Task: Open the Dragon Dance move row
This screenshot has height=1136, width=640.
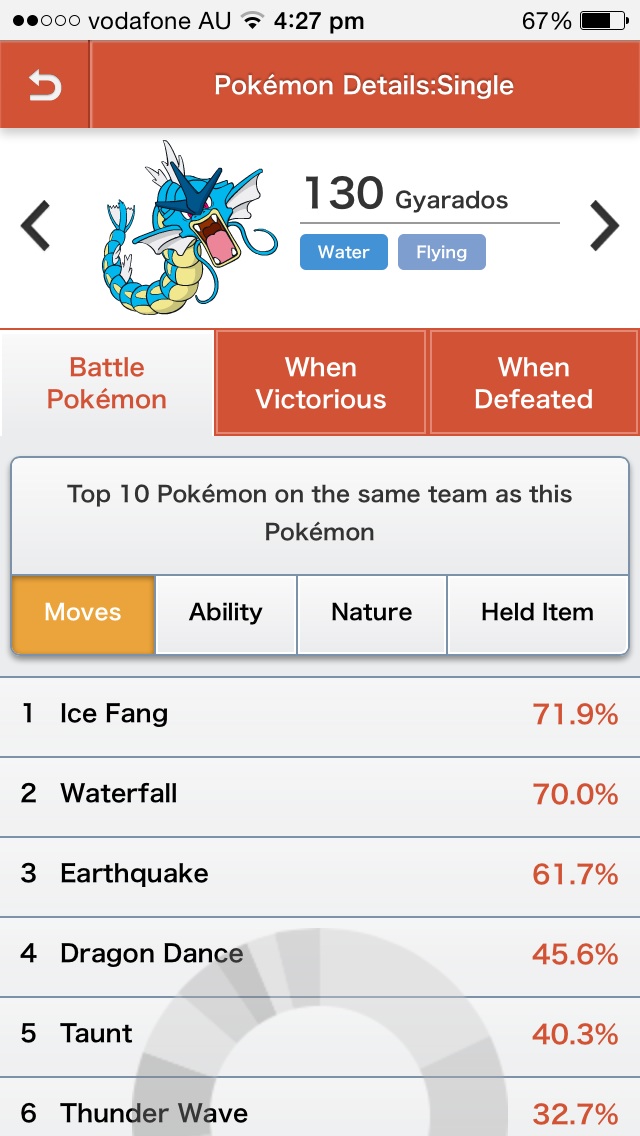Action: (320, 954)
